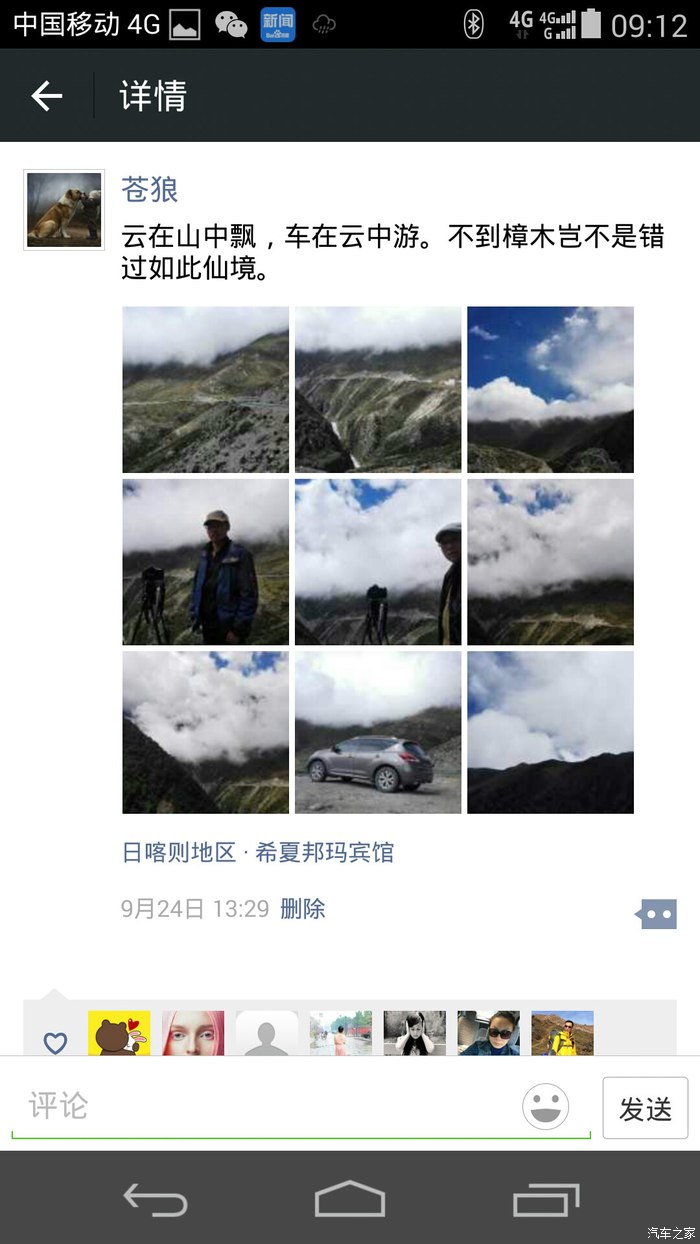Tap the system home button
The image size is (700, 1244).
tap(350, 1198)
